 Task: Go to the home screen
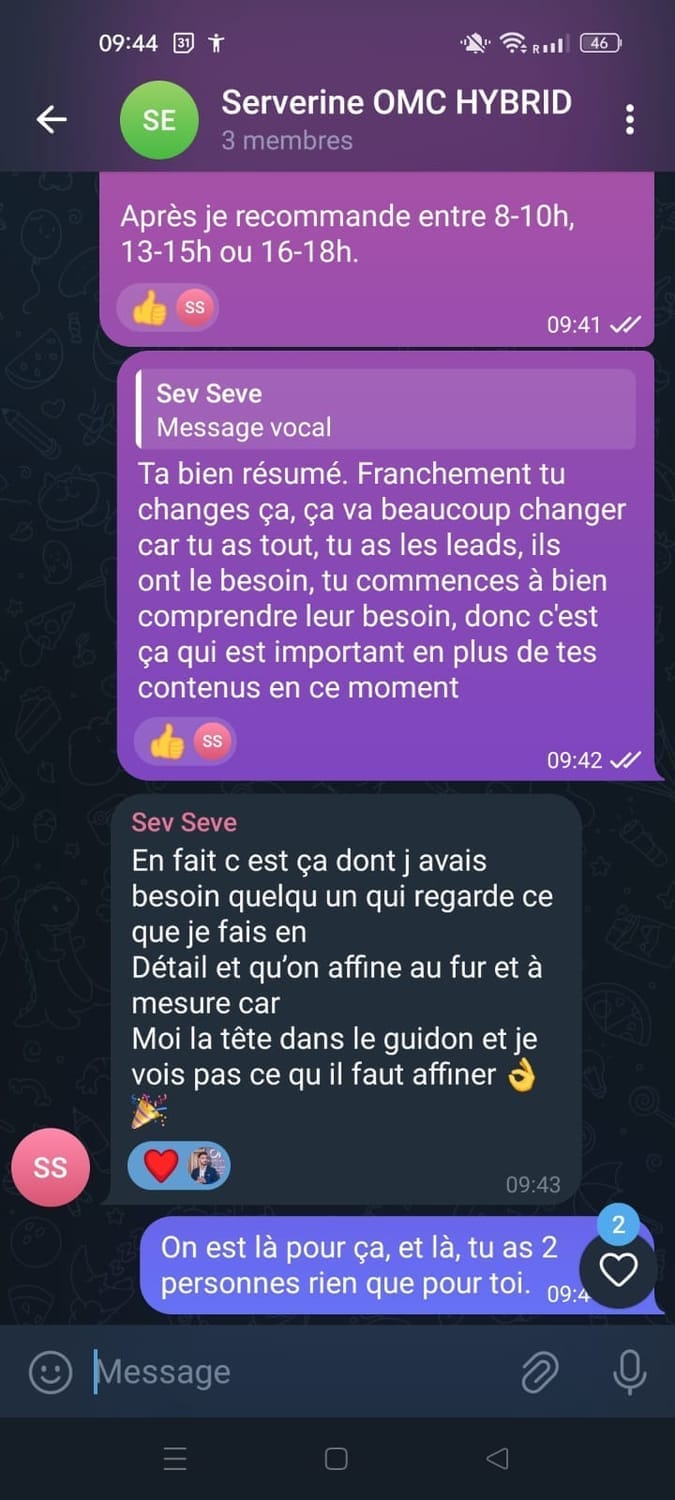coord(337,1459)
